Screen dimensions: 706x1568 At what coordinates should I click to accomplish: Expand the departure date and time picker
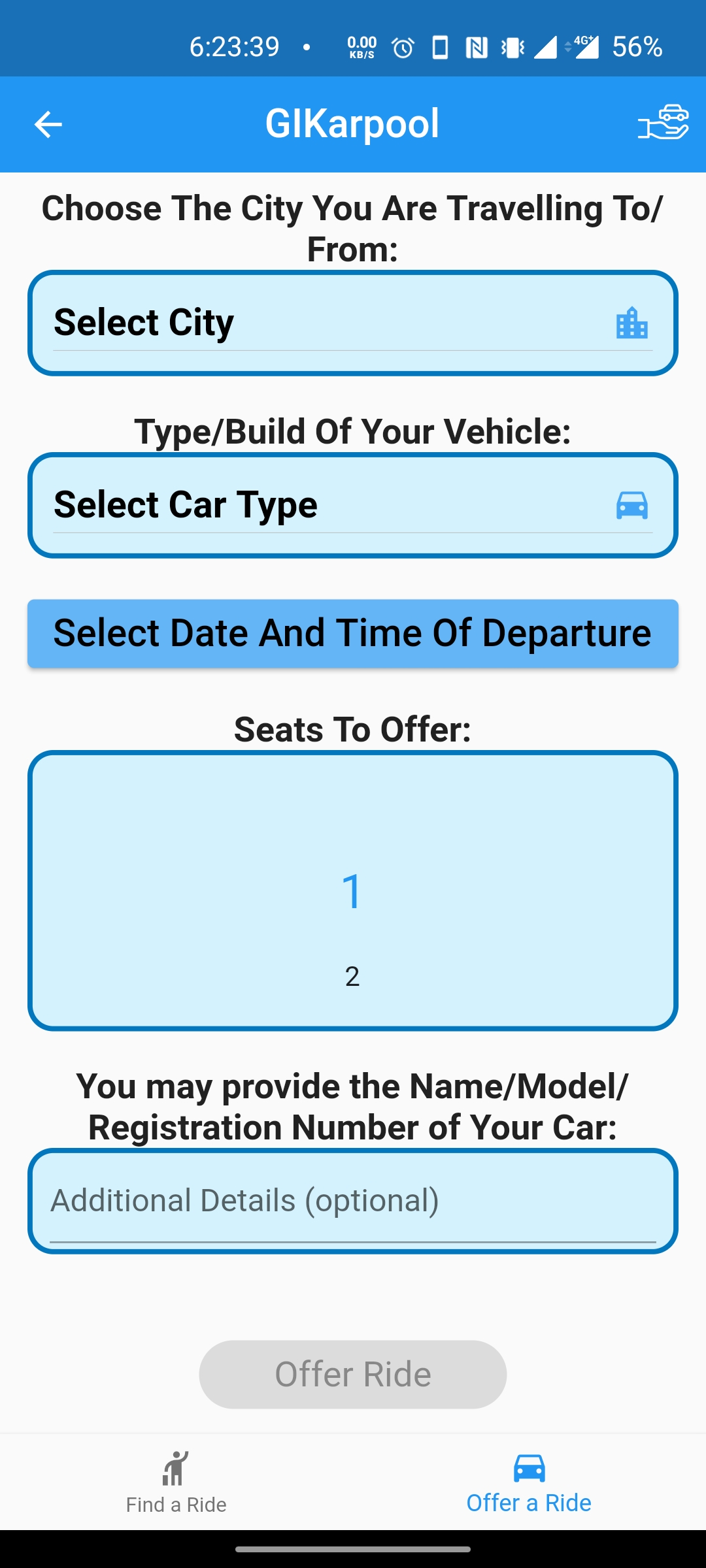(352, 632)
